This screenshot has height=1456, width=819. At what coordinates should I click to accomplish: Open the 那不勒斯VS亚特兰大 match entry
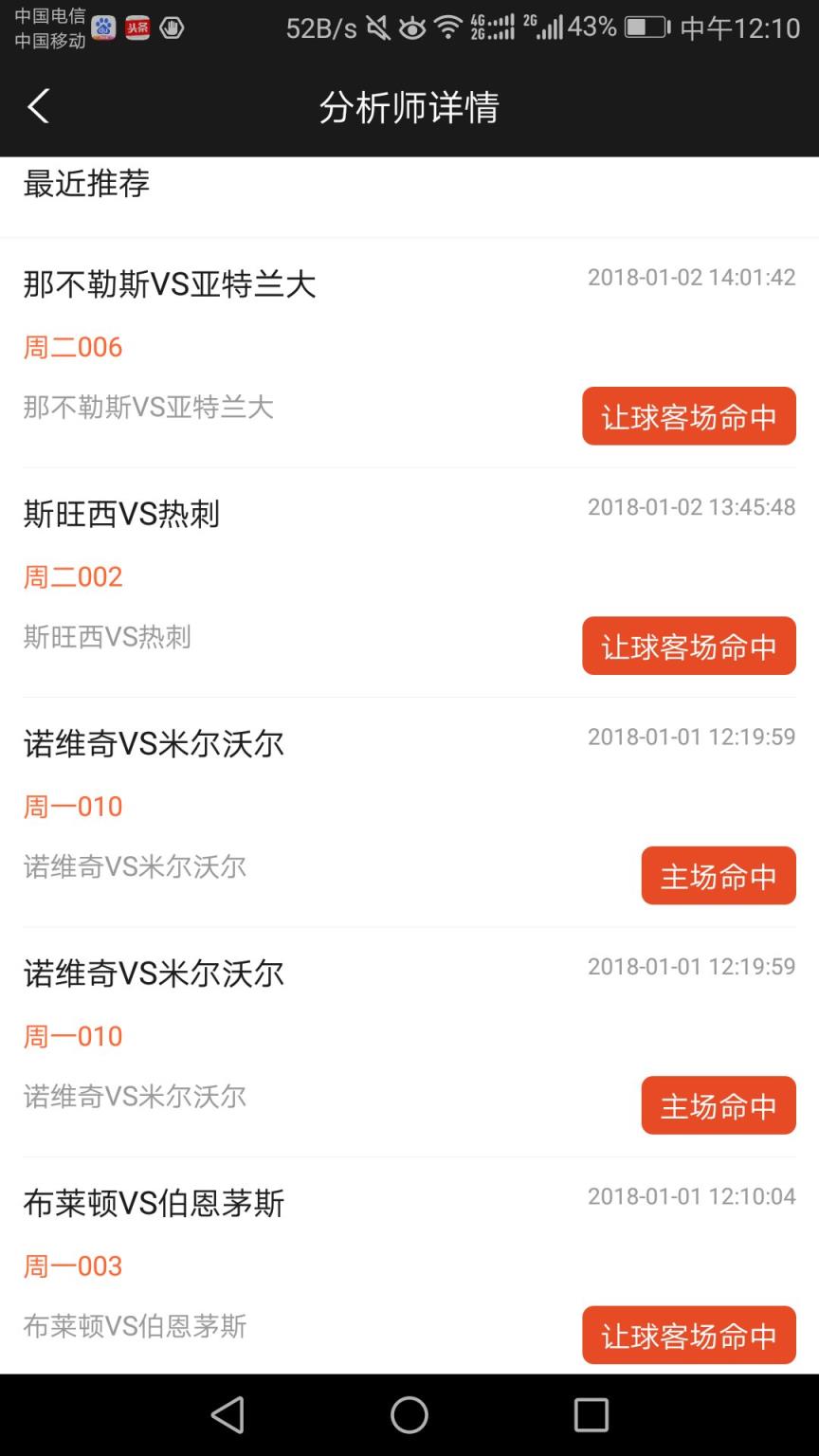[171, 282]
